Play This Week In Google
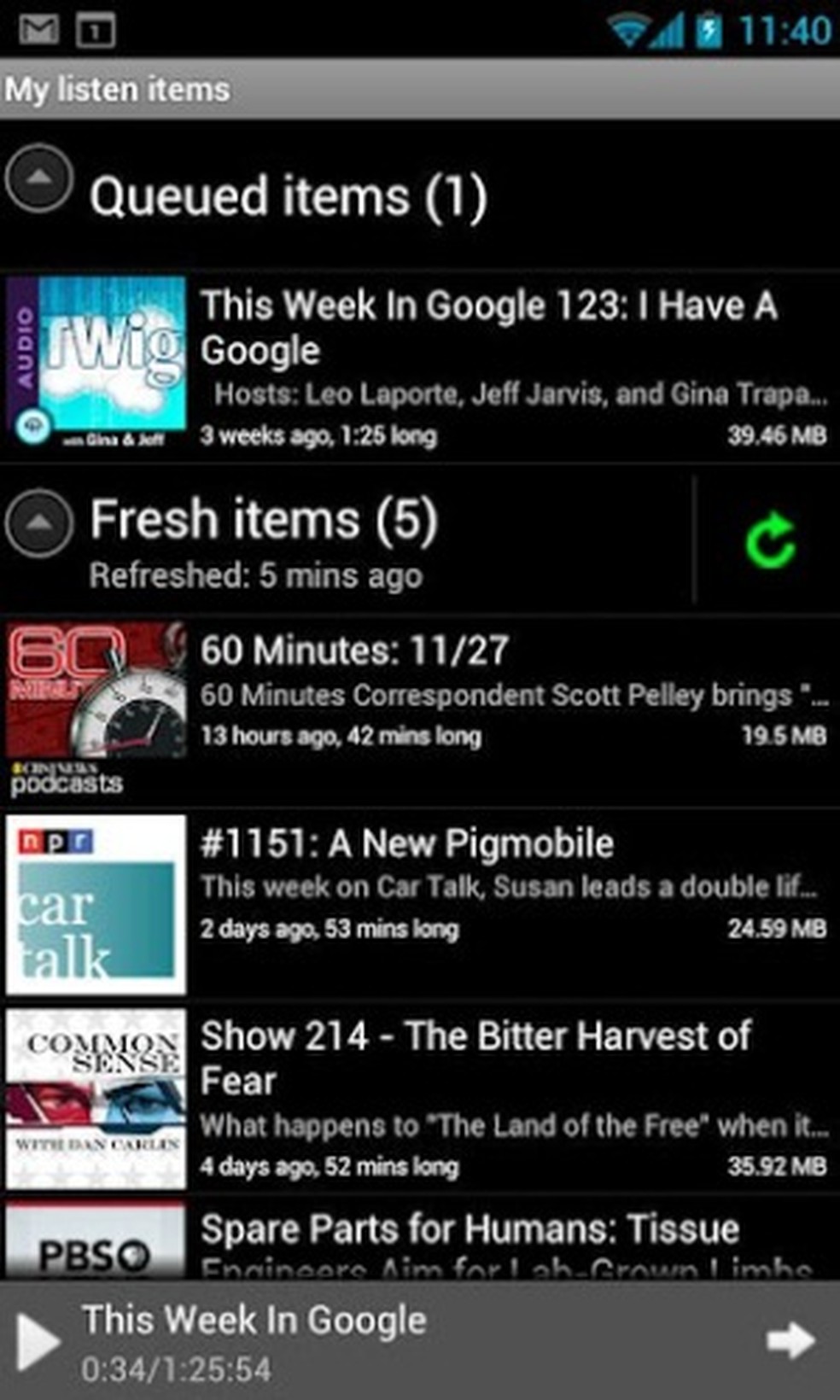This screenshot has width=840, height=1400. click(38, 1342)
